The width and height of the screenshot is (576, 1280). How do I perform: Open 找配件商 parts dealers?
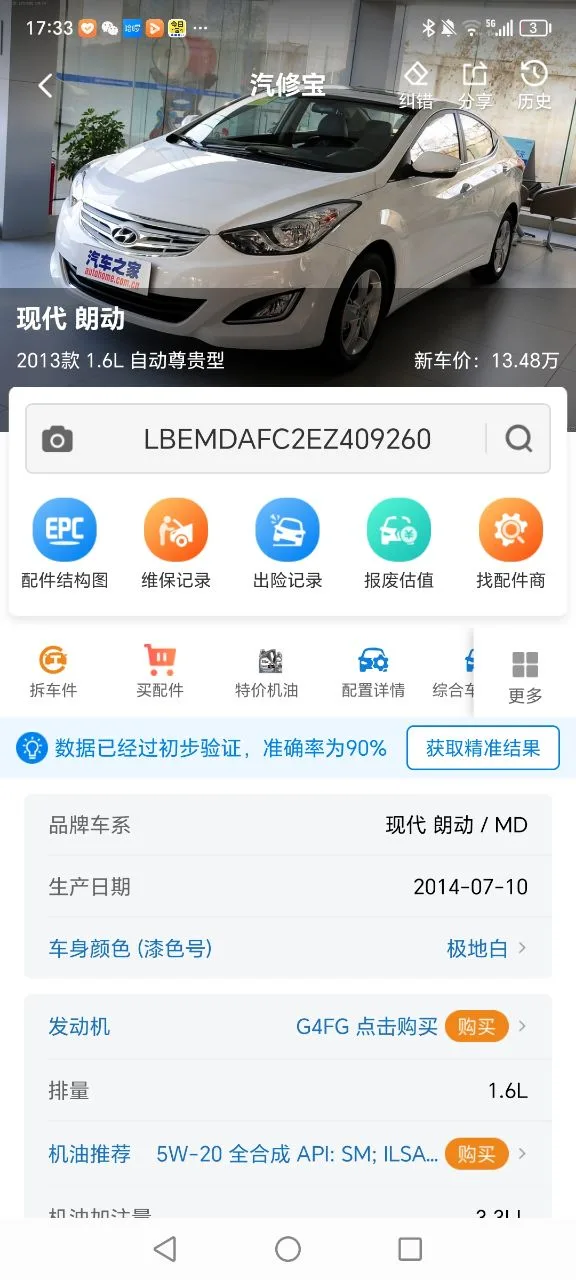coord(510,544)
